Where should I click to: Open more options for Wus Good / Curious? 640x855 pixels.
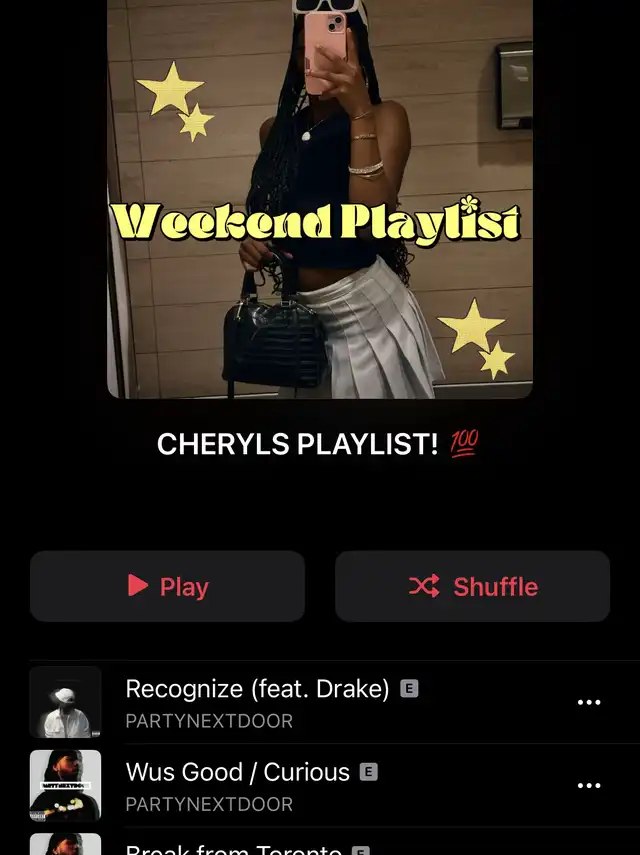point(589,786)
